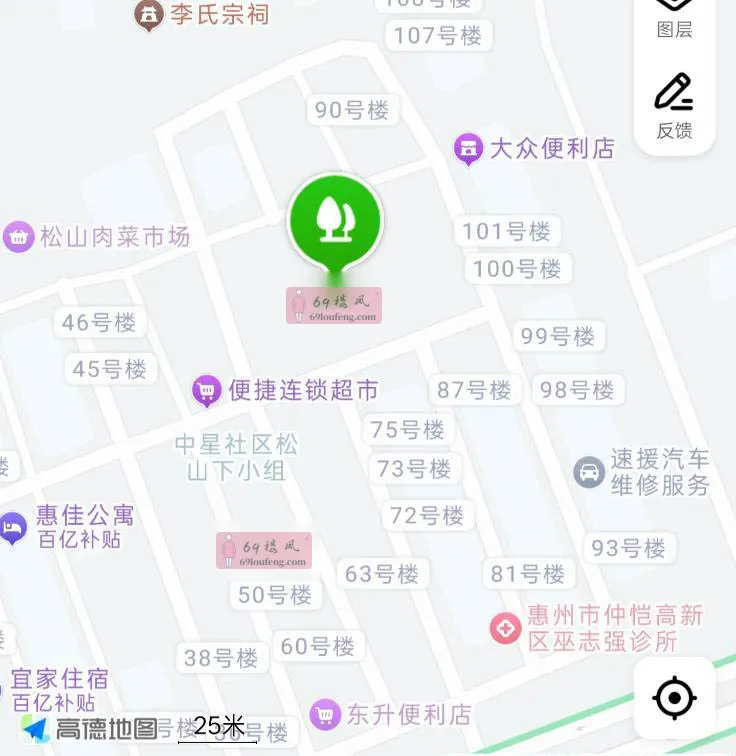Click the 101号楼 building label
The image size is (736, 756).
tap(505, 232)
